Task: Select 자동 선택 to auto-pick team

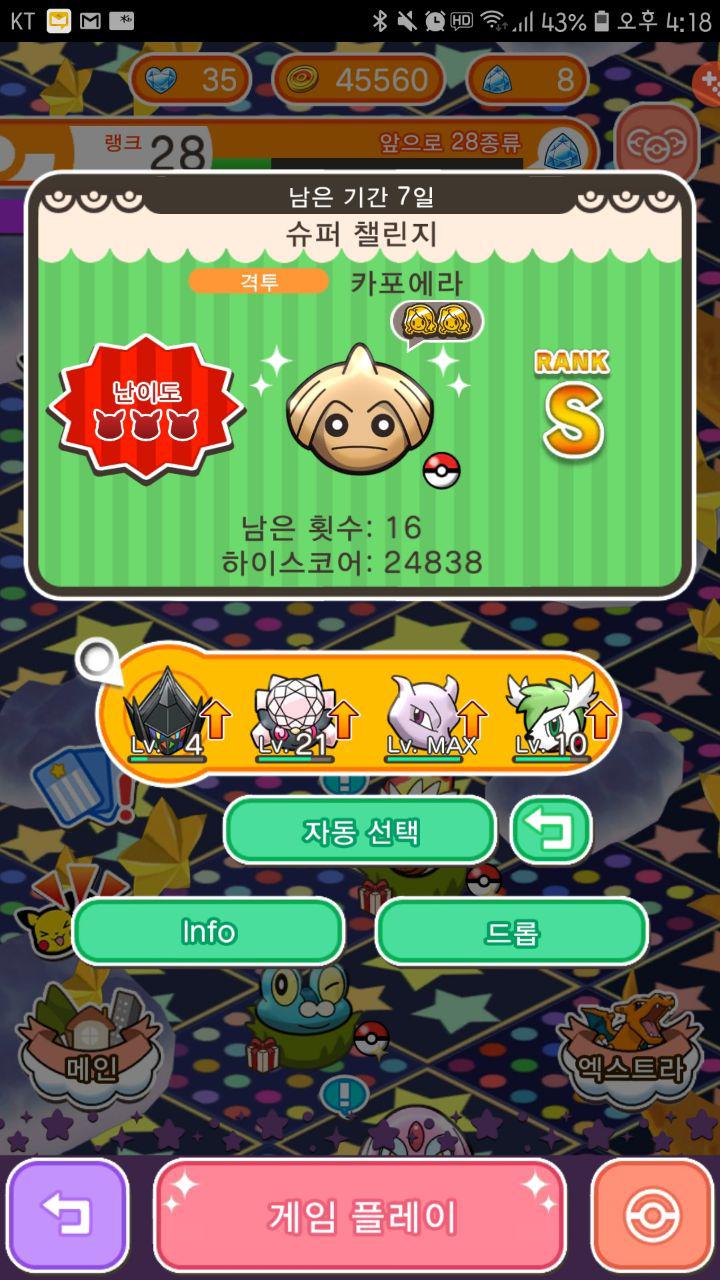Action: coord(360,831)
